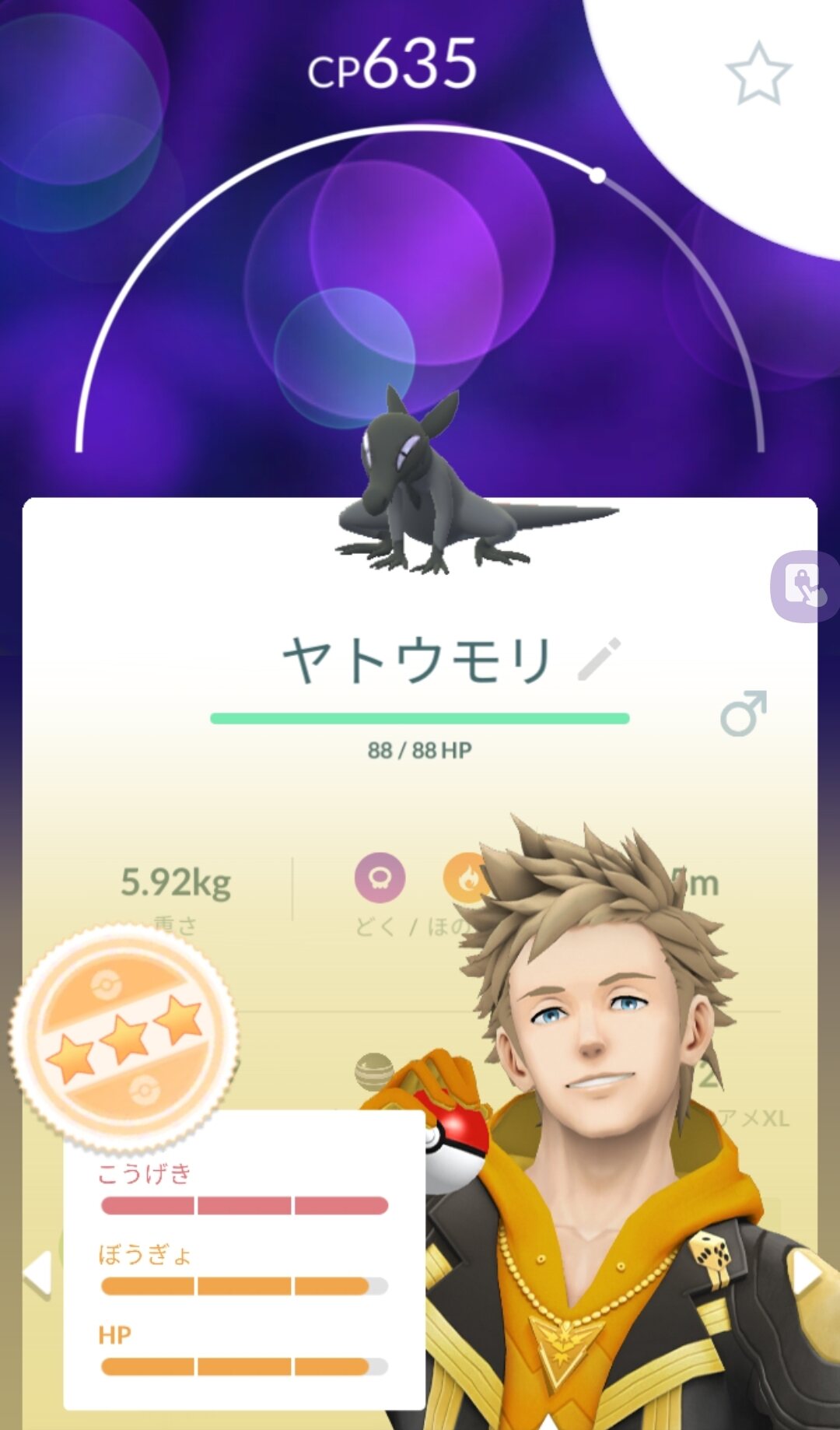Mark ヤトウモリ as favorite with the star
The width and height of the screenshot is (840, 1430).
pos(758,74)
